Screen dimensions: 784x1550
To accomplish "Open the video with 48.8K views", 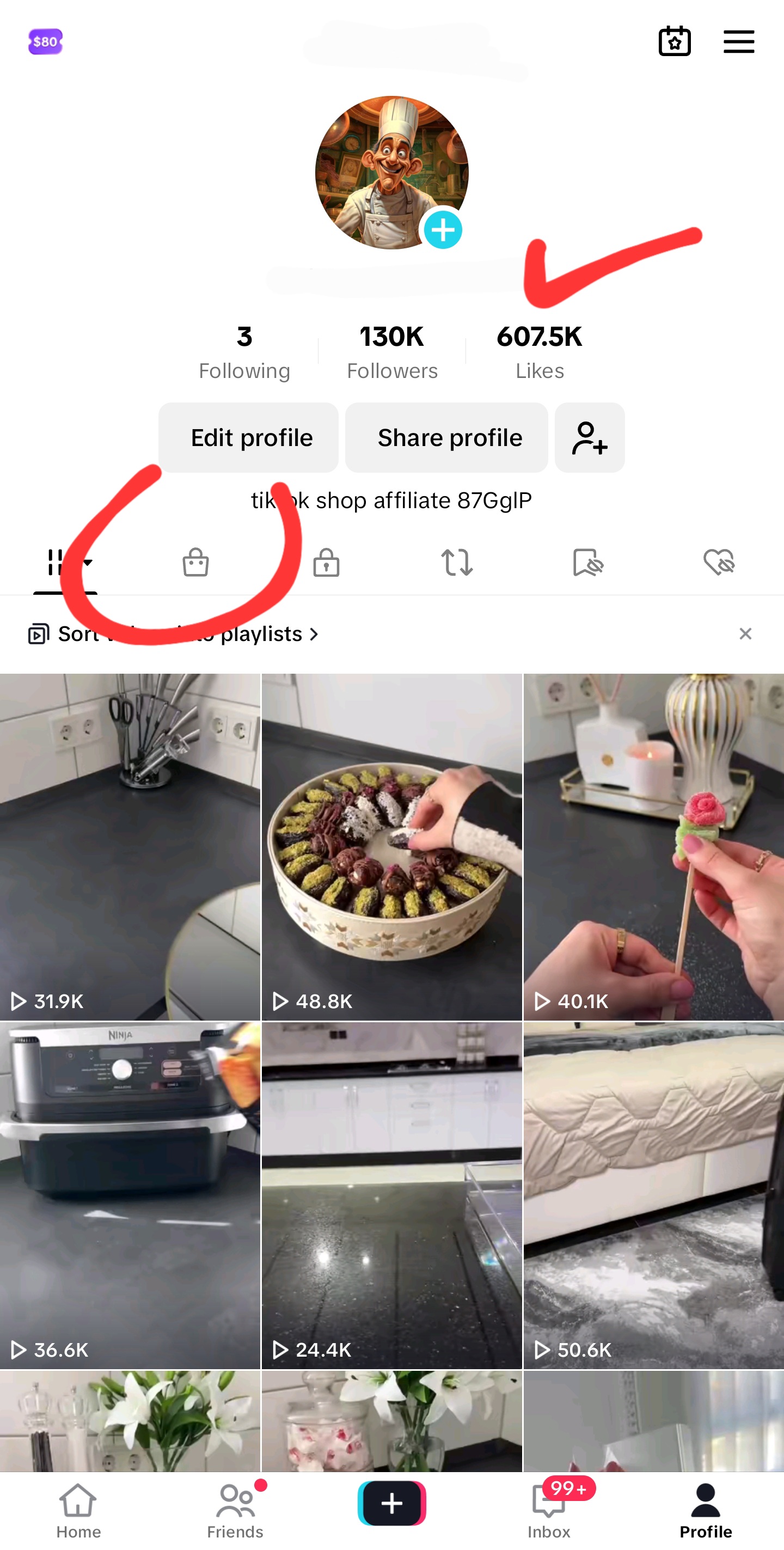I will coord(391,845).
